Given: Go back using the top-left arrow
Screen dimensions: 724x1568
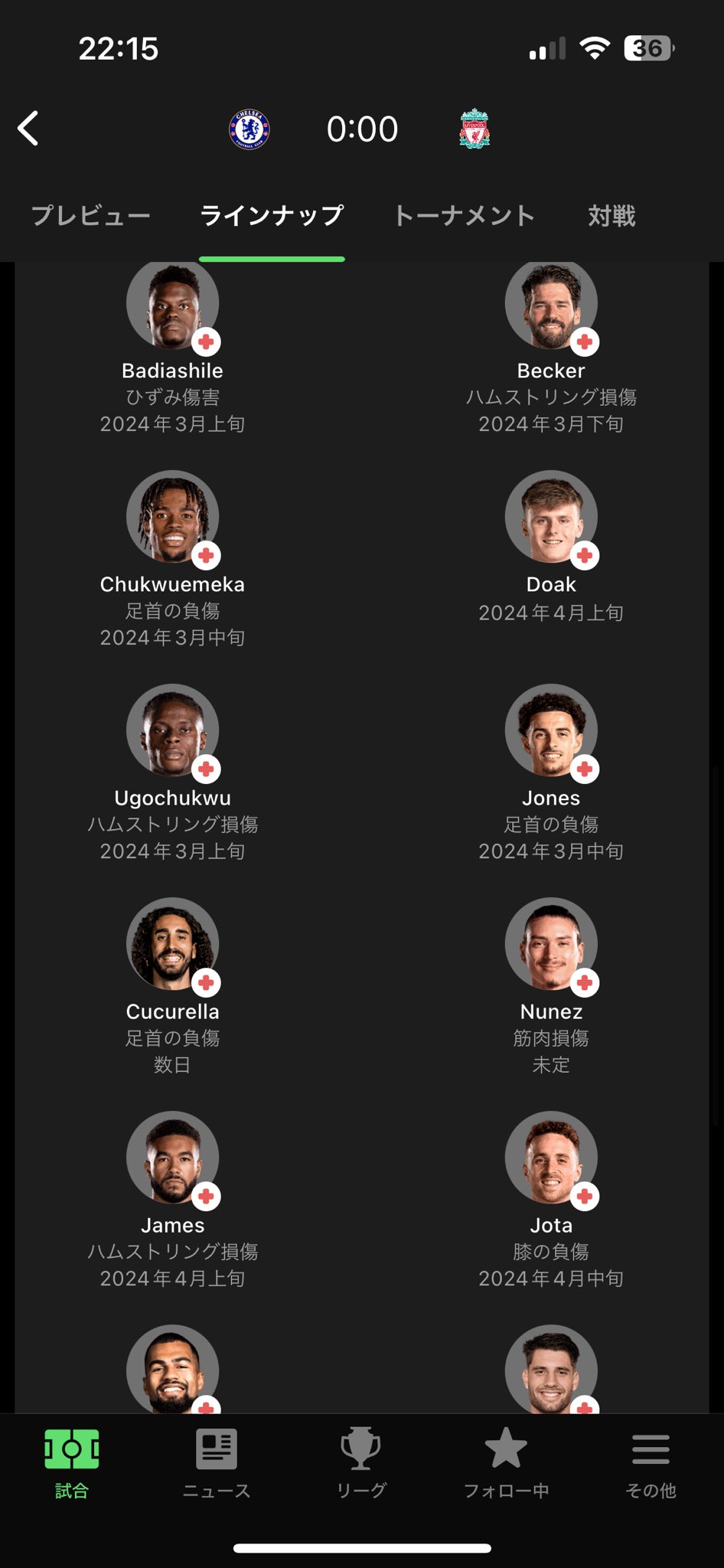Looking at the screenshot, I should 28,129.
